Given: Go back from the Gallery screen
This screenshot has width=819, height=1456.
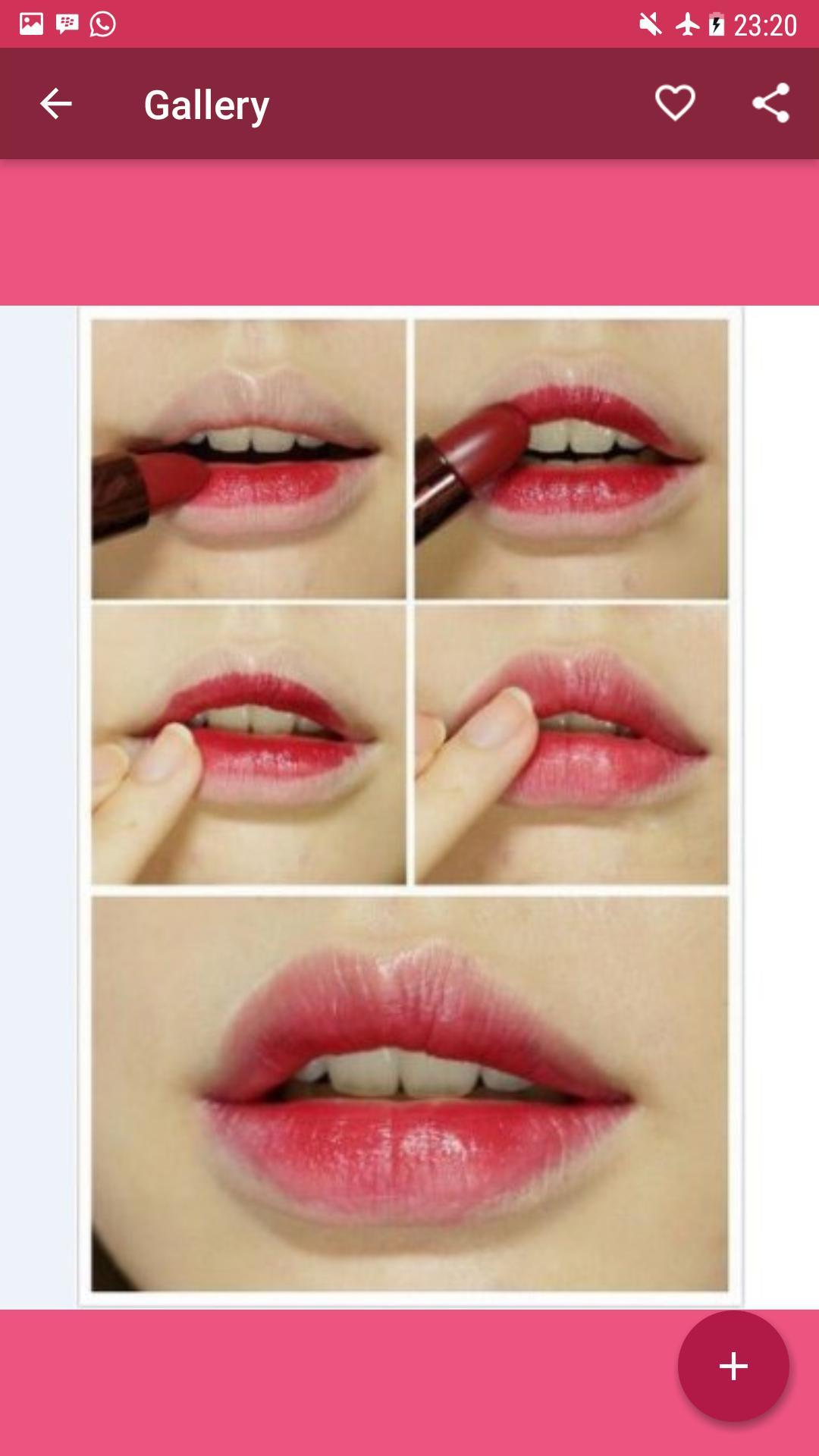Looking at the screenshot, I should [x=55, y=104].
